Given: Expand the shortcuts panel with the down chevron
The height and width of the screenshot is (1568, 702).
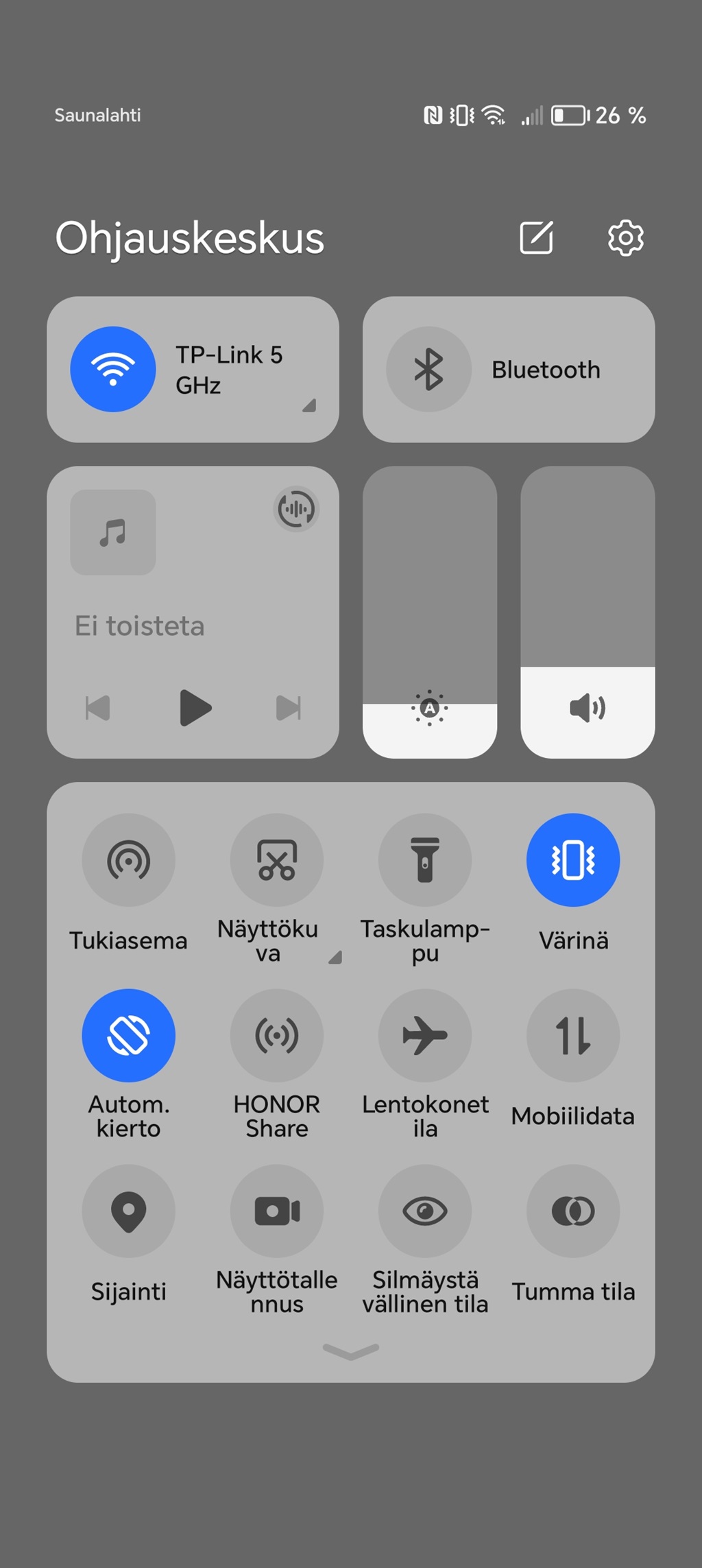Looking at the screenshot, I should coord(350,1351).
